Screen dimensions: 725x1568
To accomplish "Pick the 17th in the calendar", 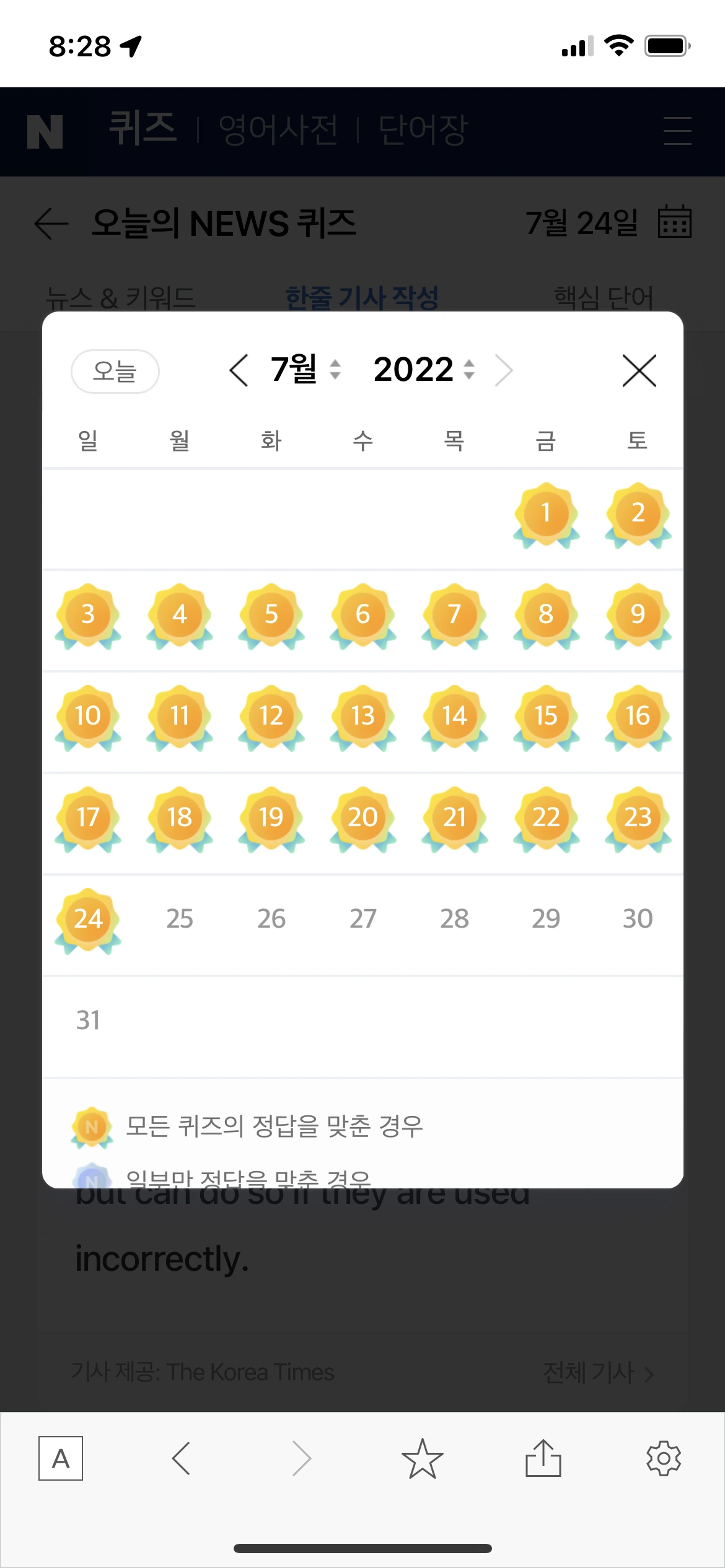I will (x=88, y=817).
